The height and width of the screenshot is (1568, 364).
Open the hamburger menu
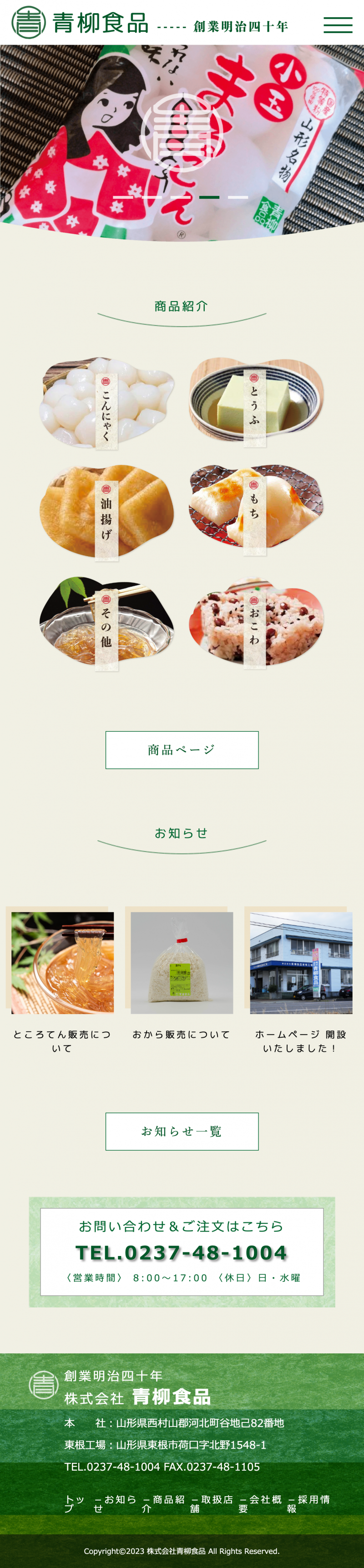(337, 25)
